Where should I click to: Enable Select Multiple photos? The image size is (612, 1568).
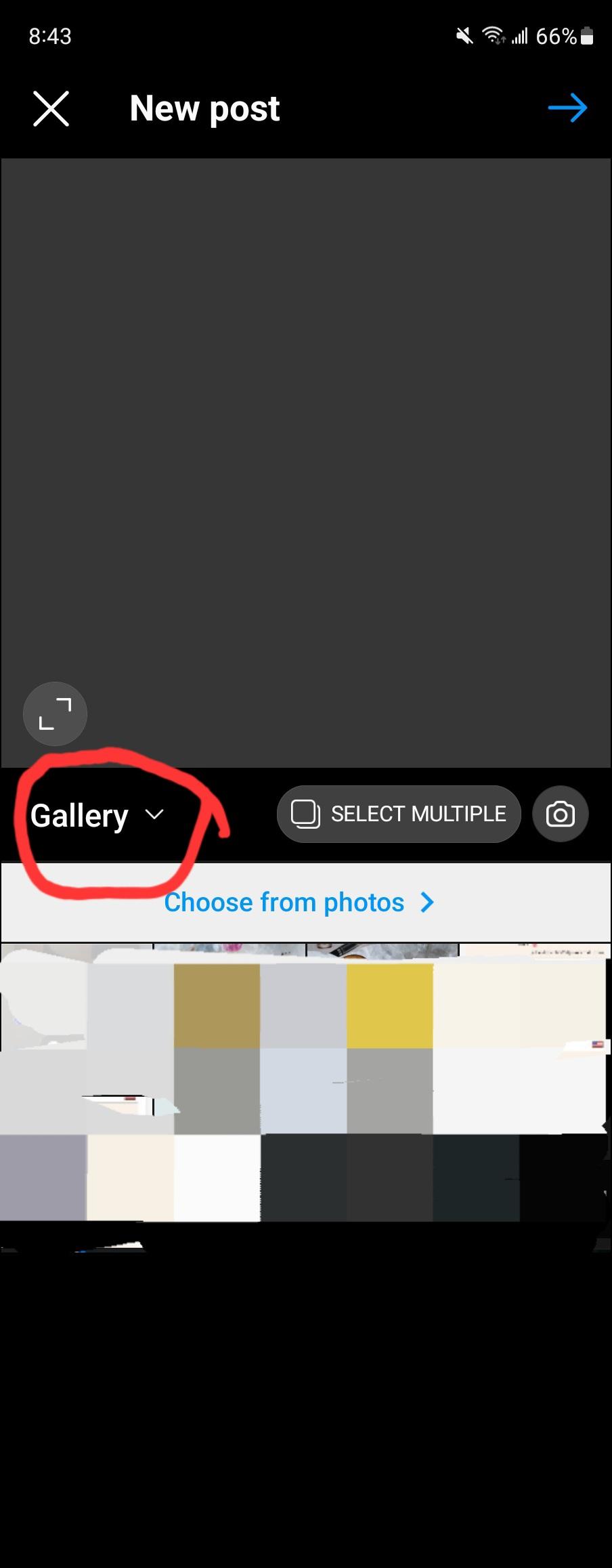(x=399, y=814)
